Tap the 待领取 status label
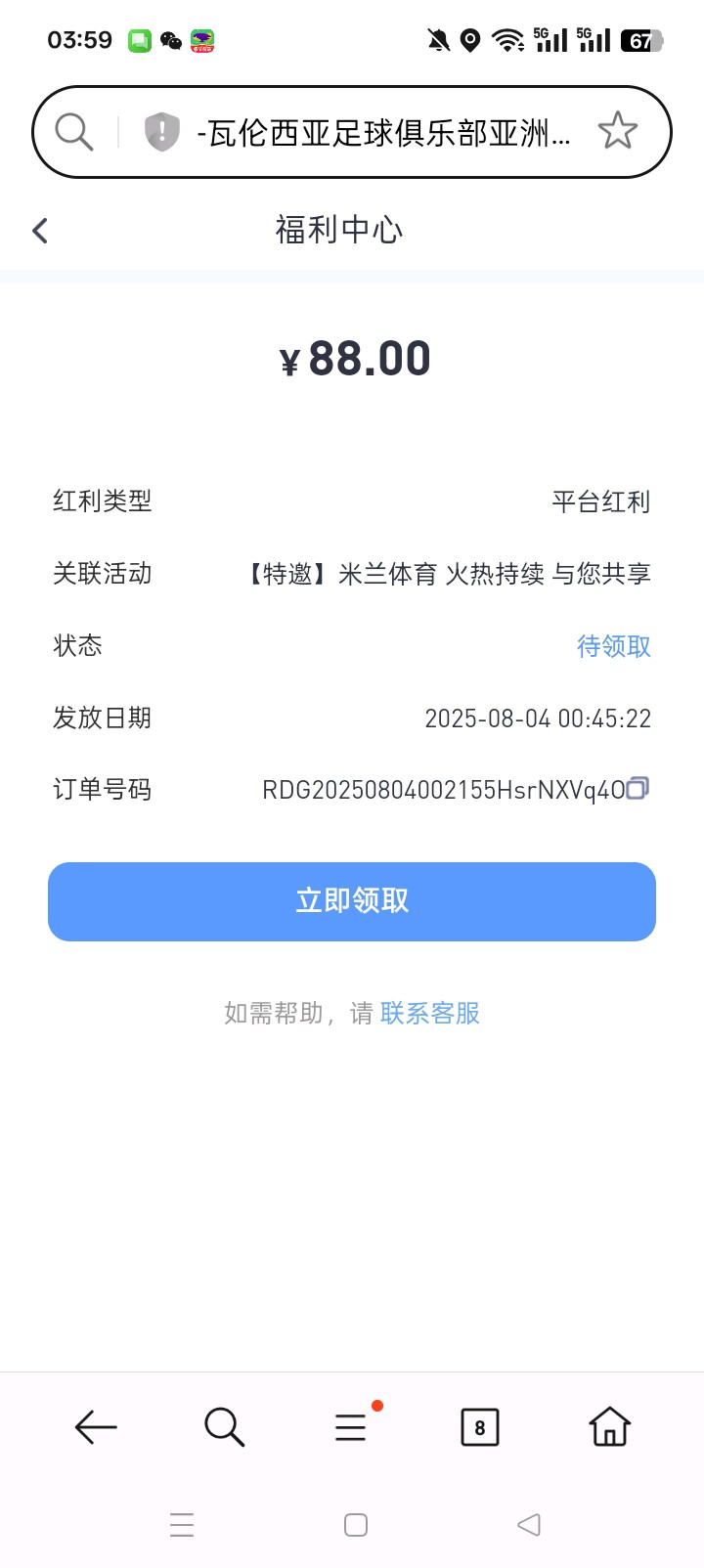The width and height of the screenshot is (704, 1568). [x=614, y=646]
